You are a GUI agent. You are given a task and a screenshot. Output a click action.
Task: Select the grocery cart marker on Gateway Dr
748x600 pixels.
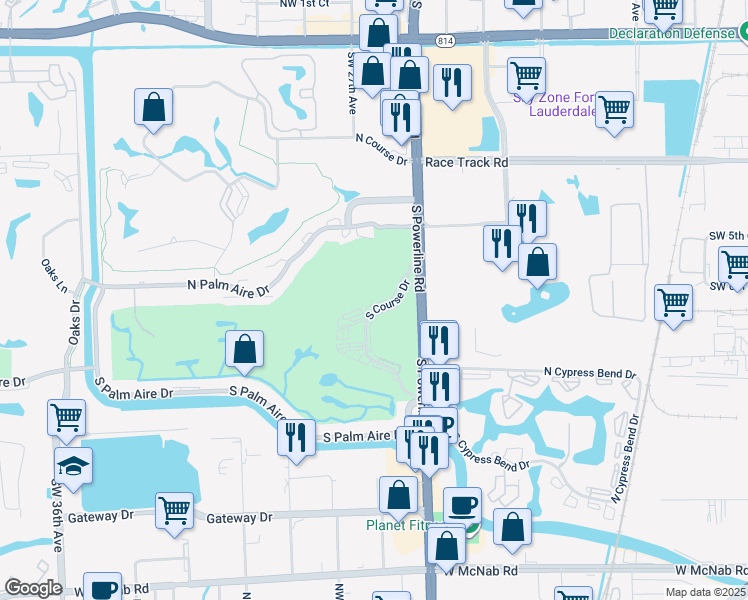[x=174, y=510]
